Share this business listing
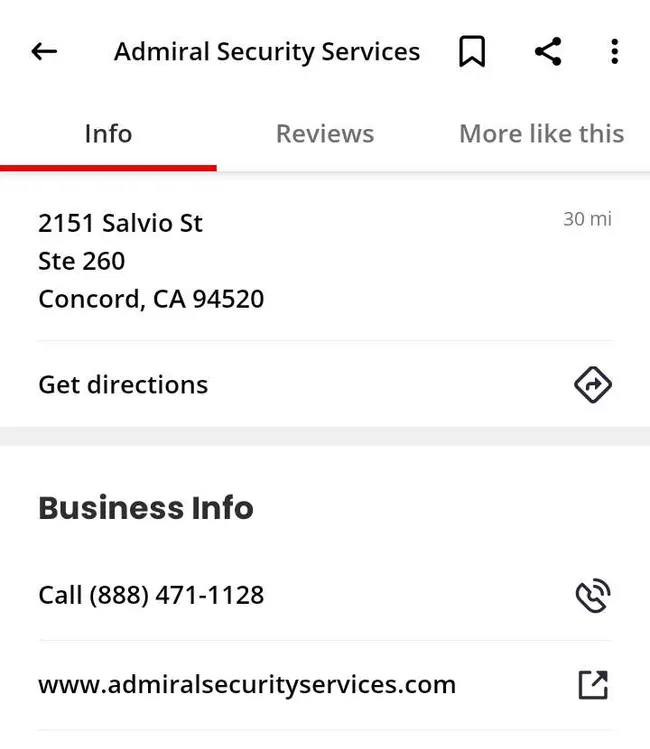Image resolution: width=650 pixels, height=749 pixels. pyautogui.click(x=547, y=52)
